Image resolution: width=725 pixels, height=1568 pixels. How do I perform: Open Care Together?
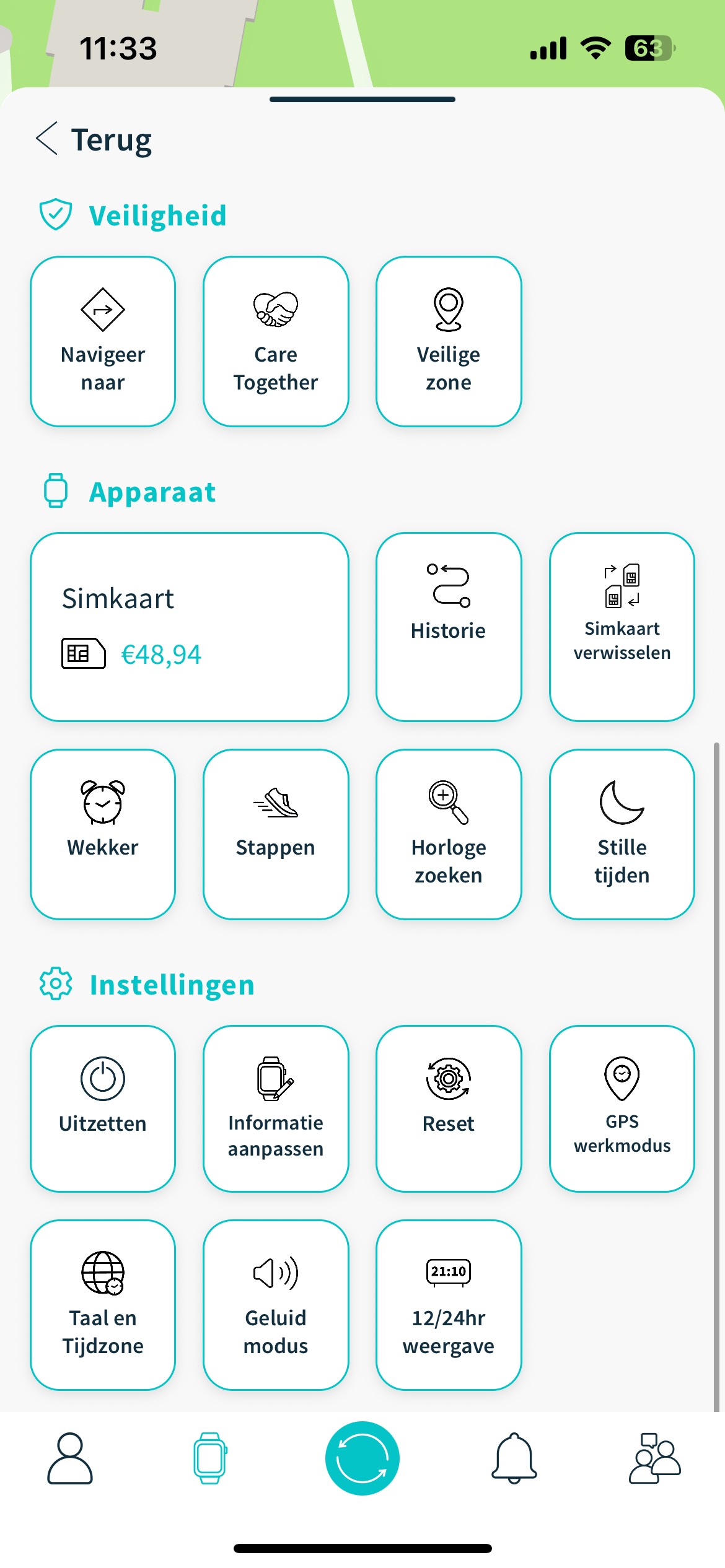pyautogui.click(x=276, y=341)
